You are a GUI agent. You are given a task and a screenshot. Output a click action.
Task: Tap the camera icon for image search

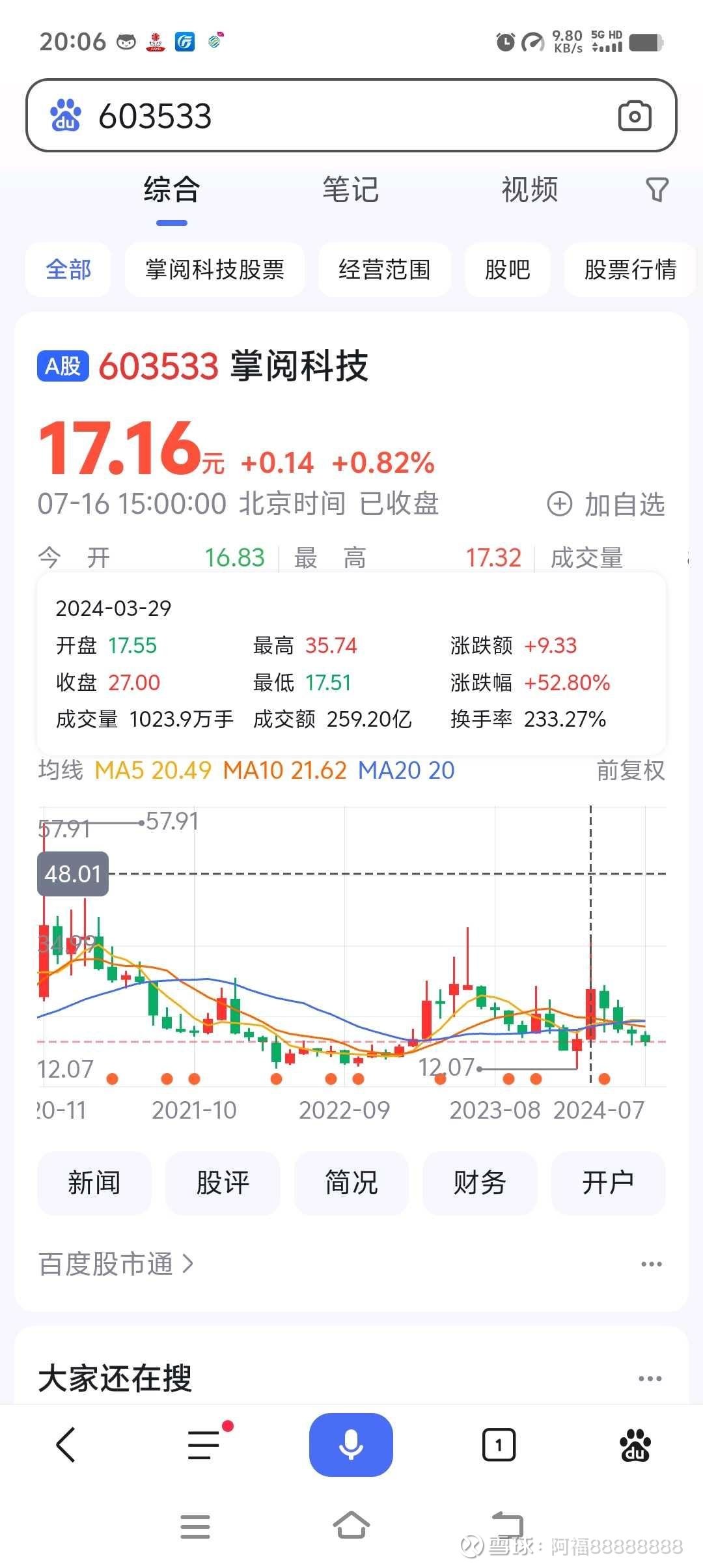coord(636,116)
